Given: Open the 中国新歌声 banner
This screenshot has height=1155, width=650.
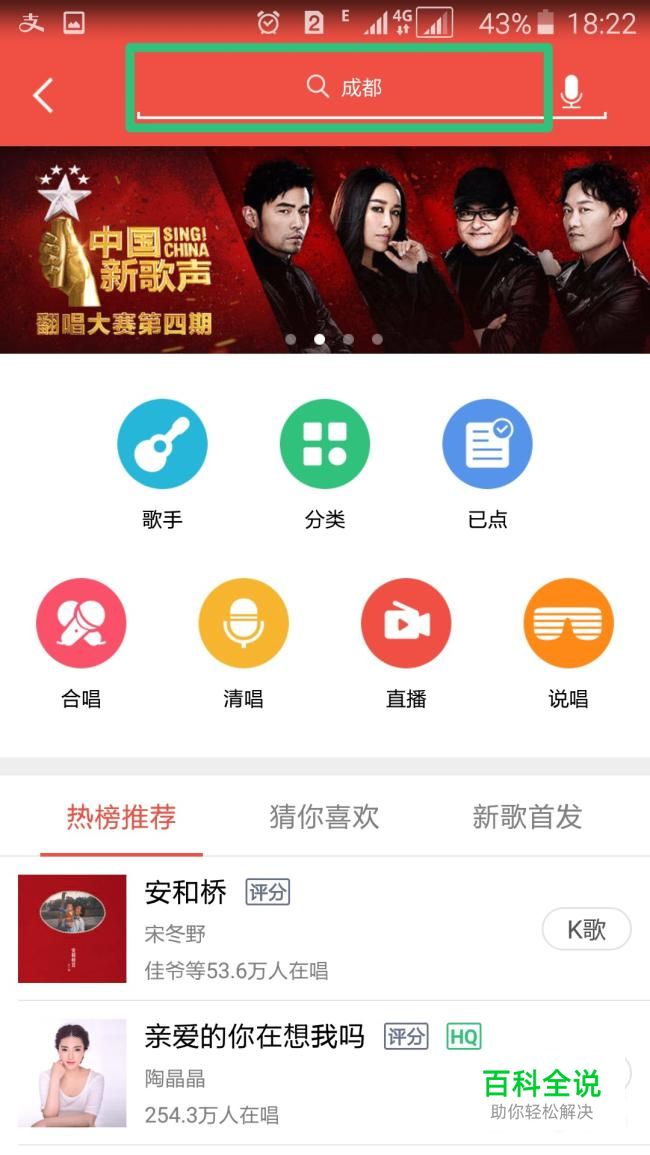Looking at the screenshot, I should coord(325,250).
